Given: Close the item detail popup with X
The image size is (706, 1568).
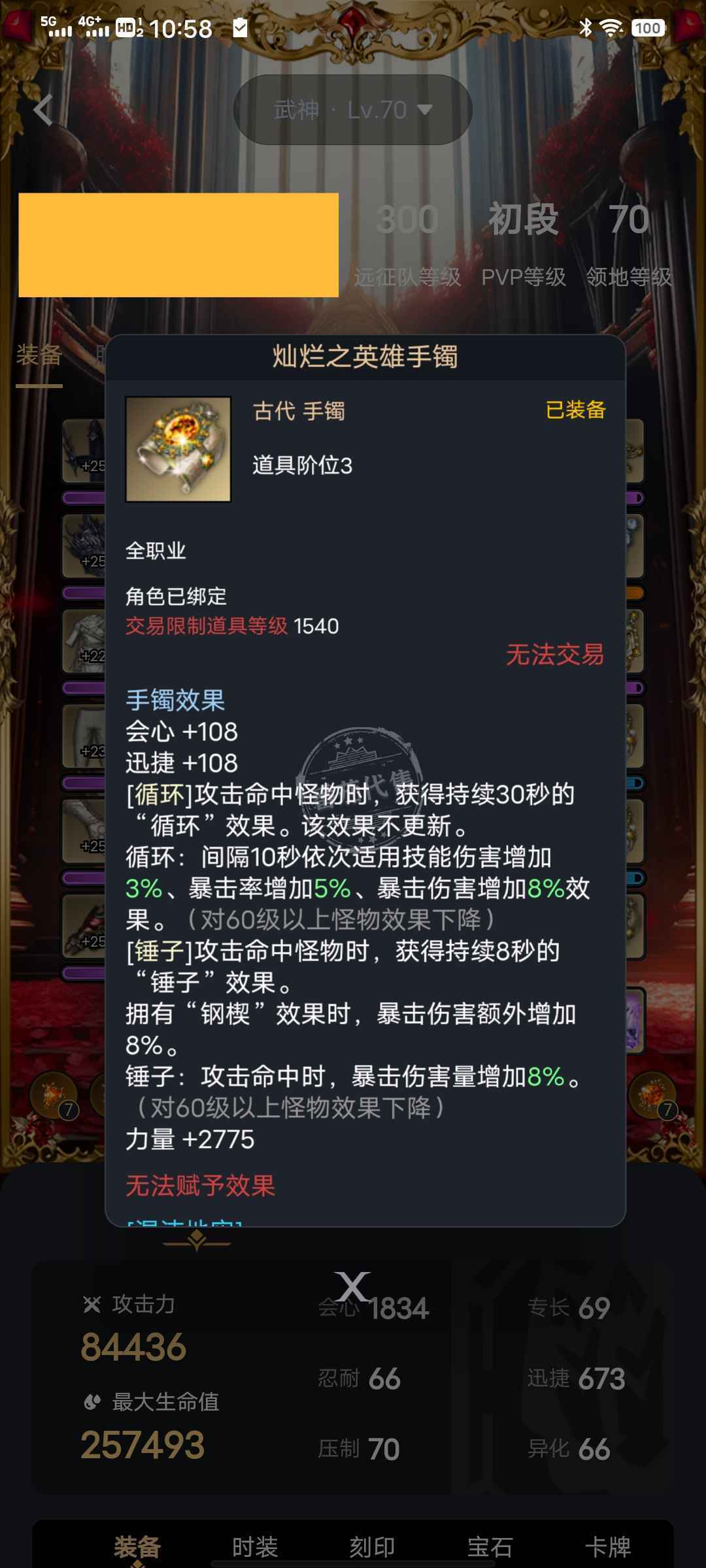Looking at the screenshot, I should [352, 1286].
